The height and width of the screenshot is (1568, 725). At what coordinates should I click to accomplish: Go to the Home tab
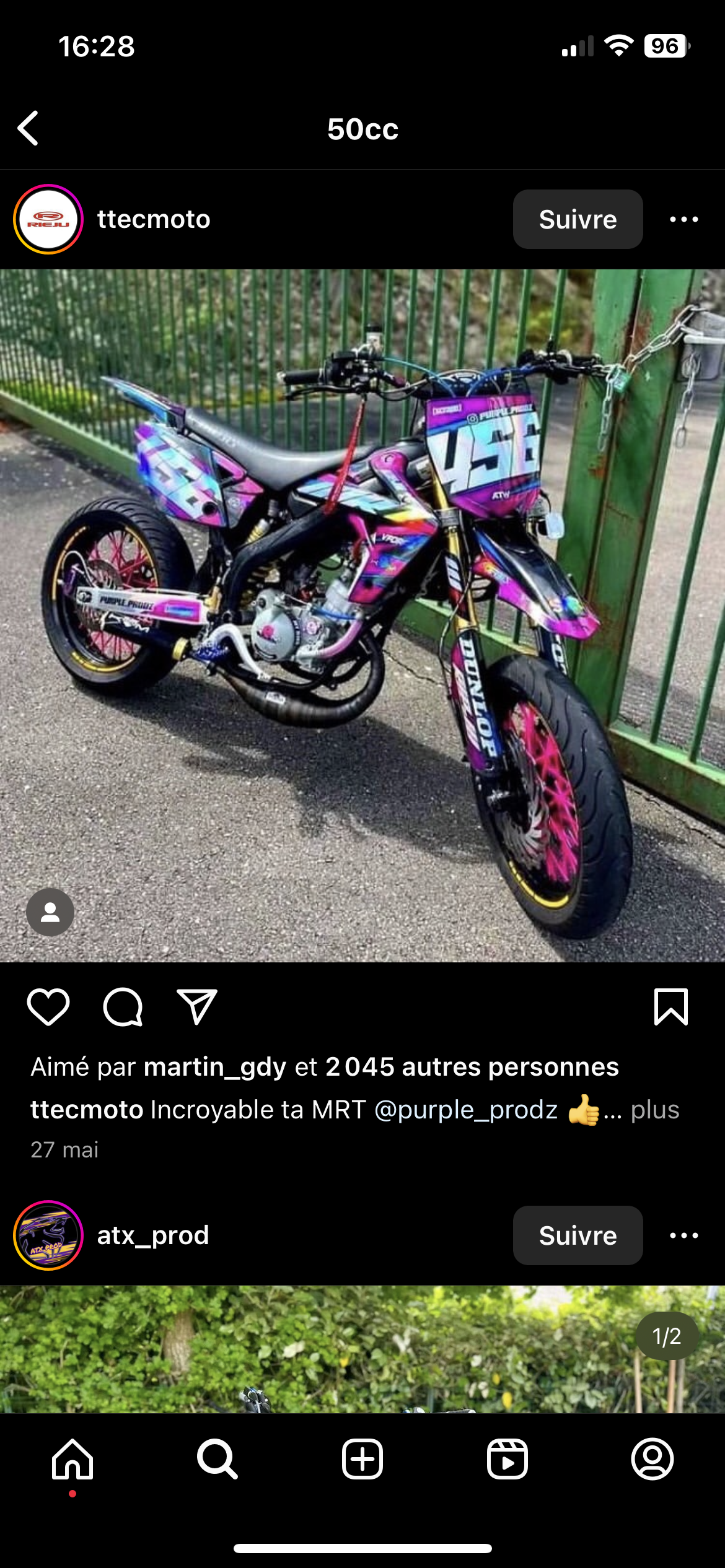click(72, 1459)
